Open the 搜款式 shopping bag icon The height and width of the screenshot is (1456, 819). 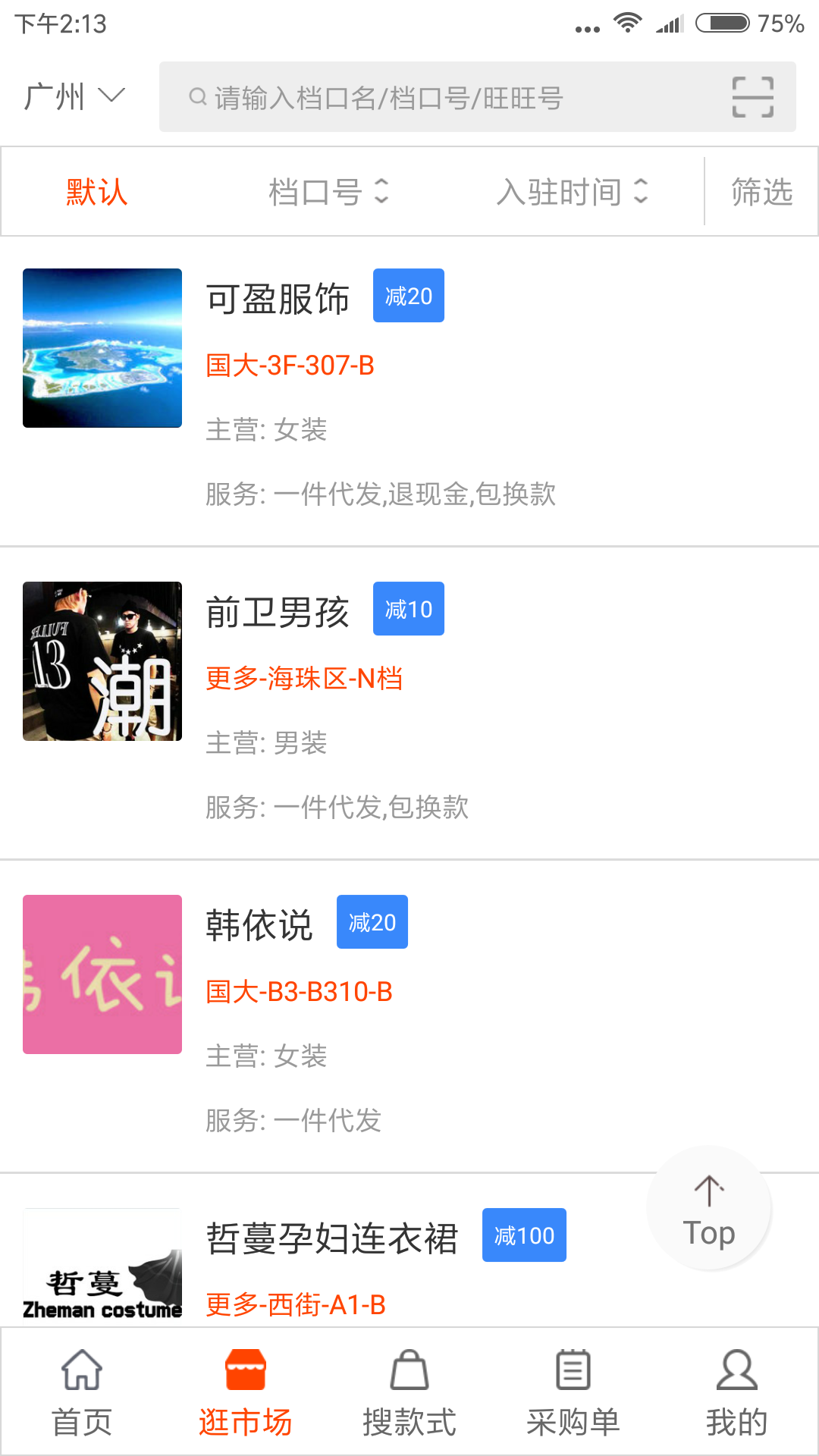[409, 1371]
